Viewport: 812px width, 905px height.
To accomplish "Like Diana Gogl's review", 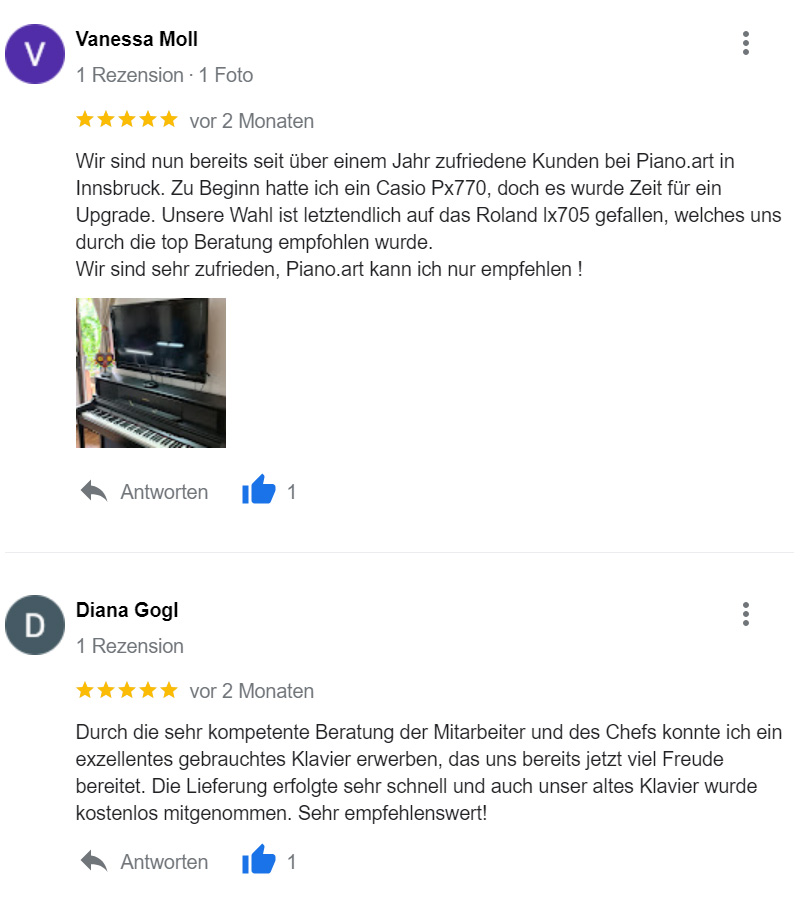I will [259, 861].
